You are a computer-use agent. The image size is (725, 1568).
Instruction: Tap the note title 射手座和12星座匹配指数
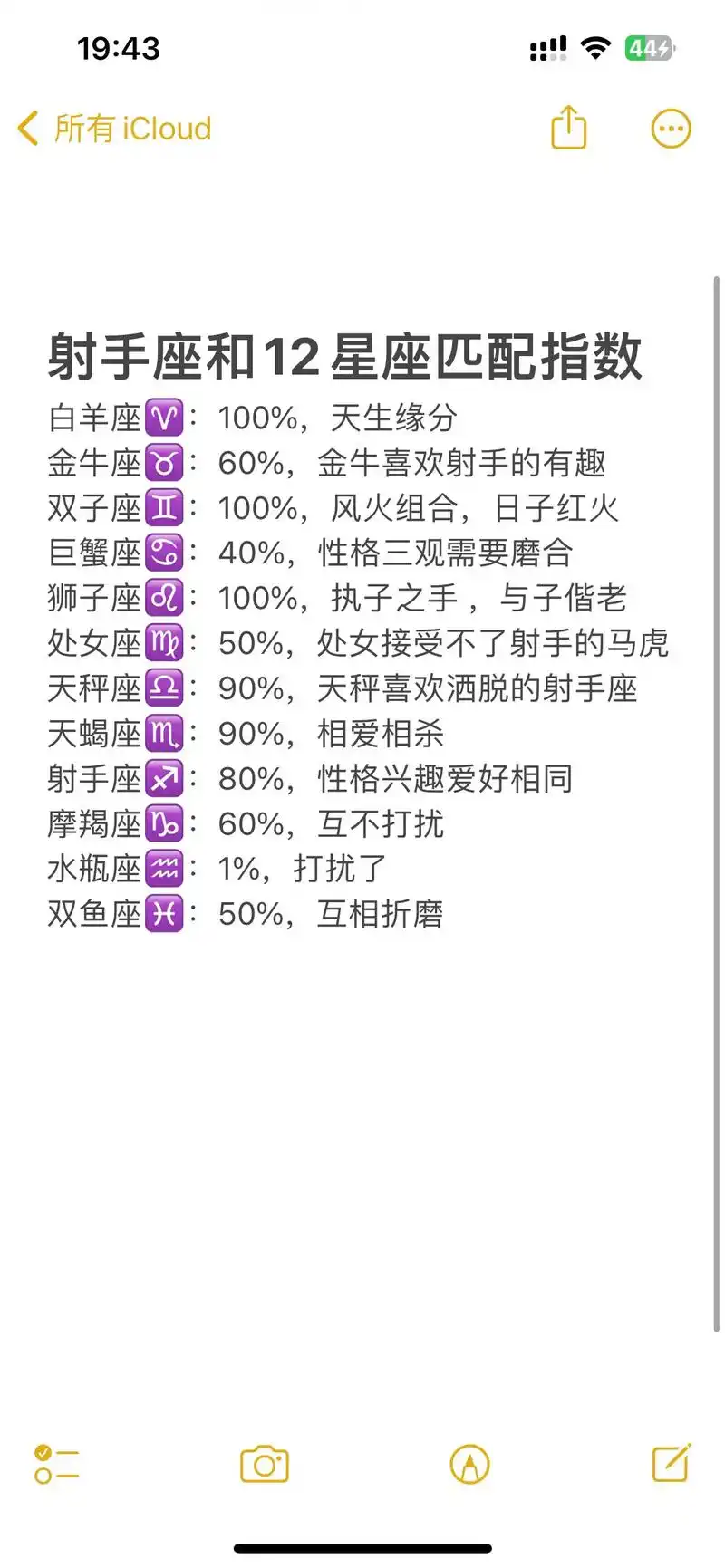344,357
